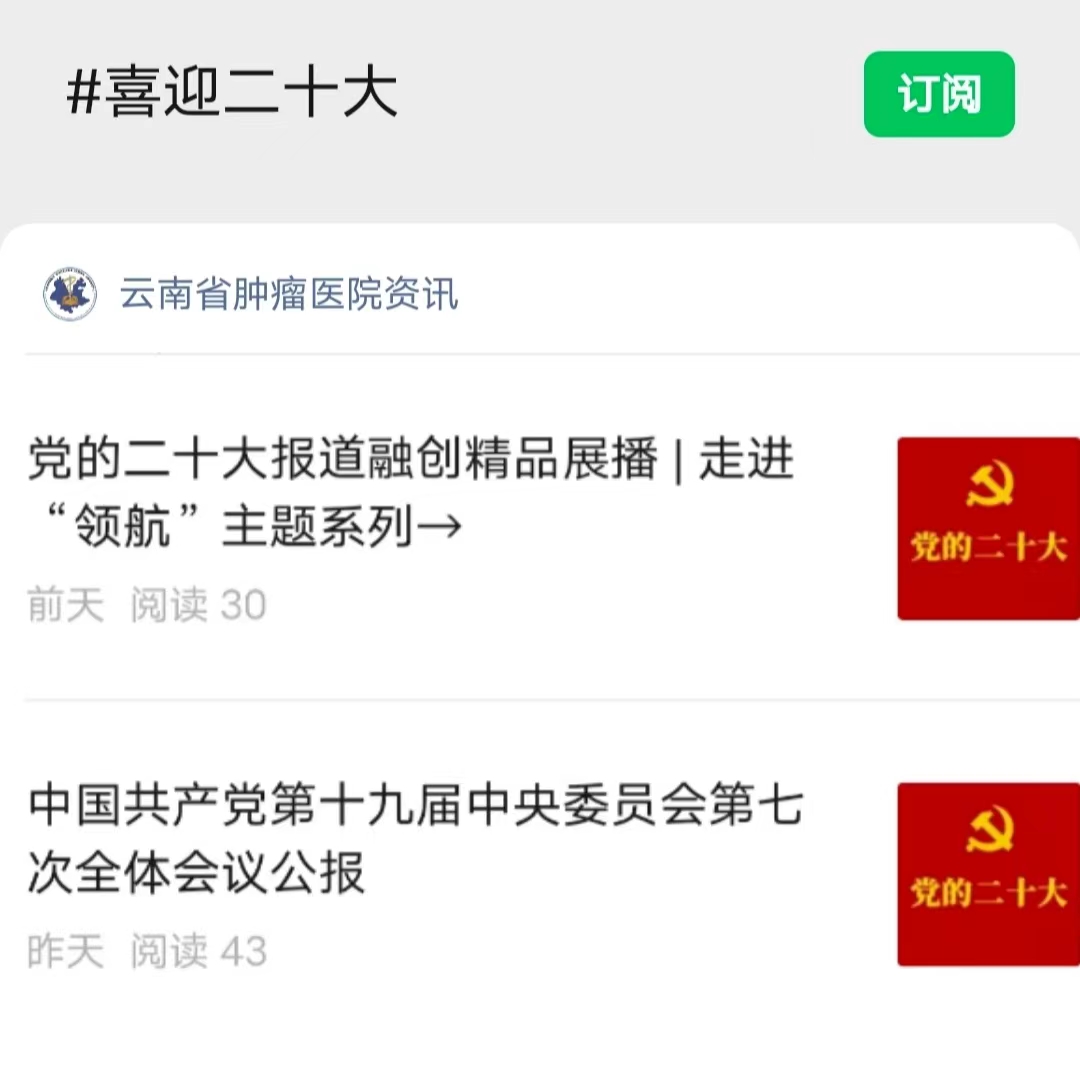Open the article 党的二十大报道融创精品展播
Screen dimensions: 1080x1088
[410, 460]
